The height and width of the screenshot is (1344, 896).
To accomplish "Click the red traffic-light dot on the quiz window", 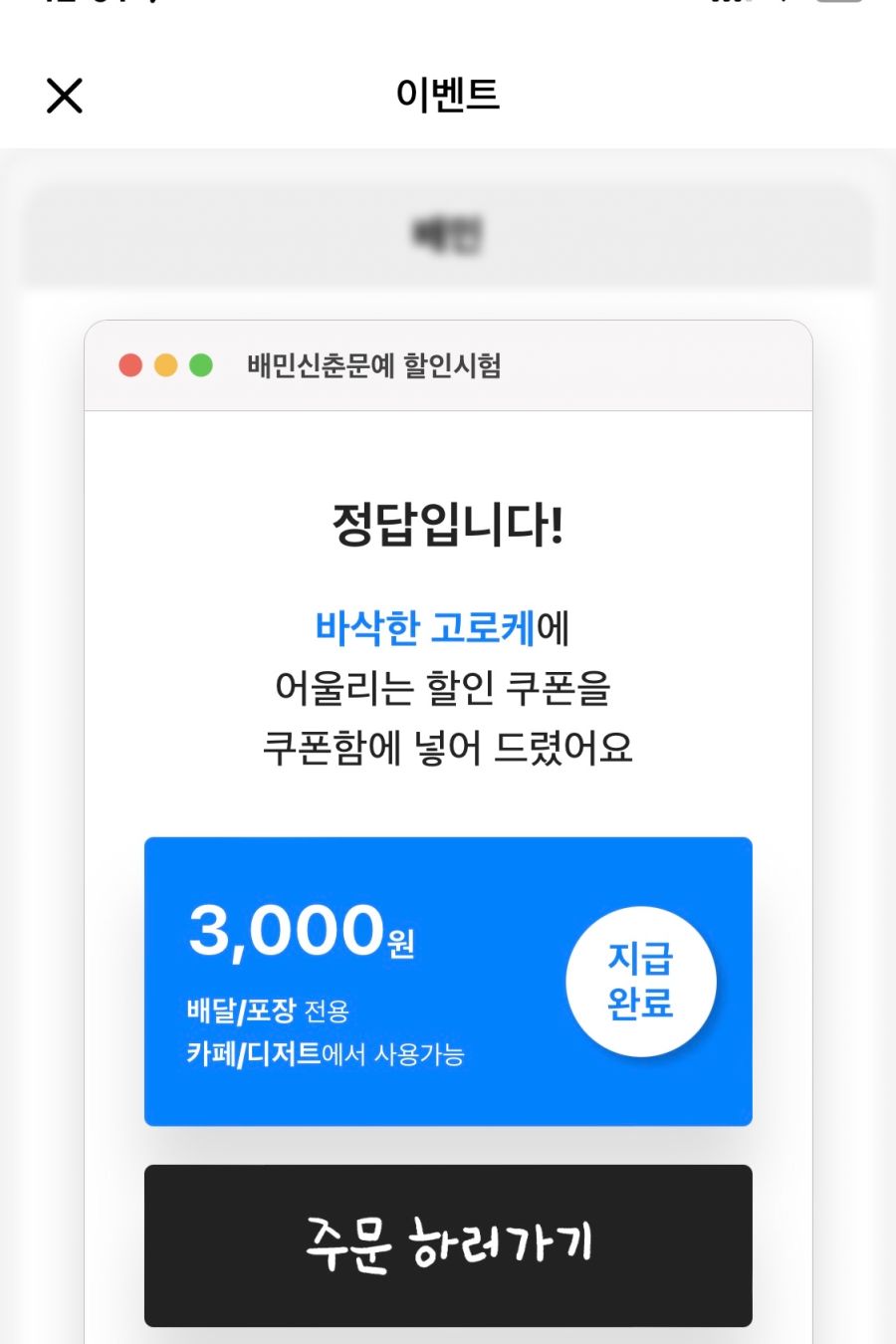I will 131,365.
